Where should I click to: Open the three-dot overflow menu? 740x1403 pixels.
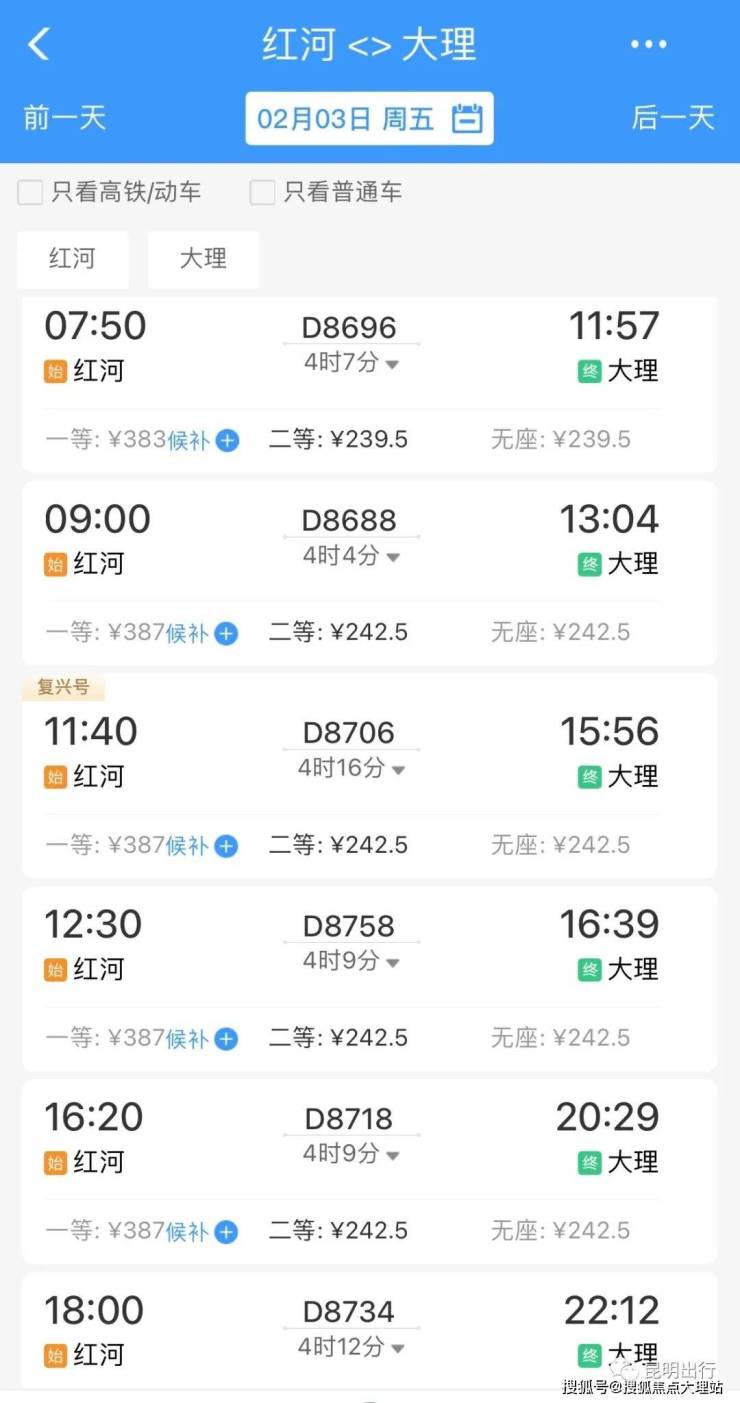[648, 45]
